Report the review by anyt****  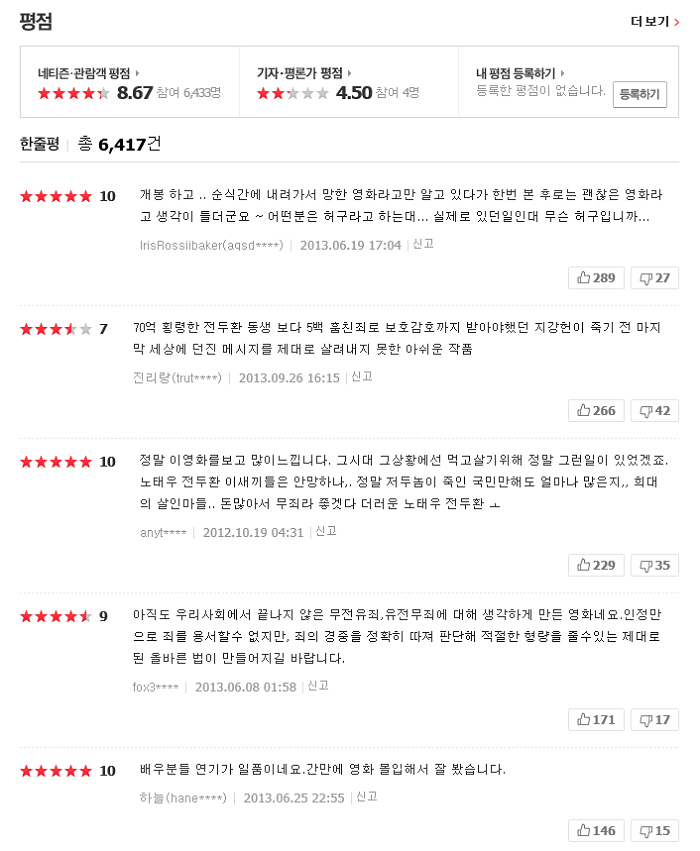(x=326, y=532)
